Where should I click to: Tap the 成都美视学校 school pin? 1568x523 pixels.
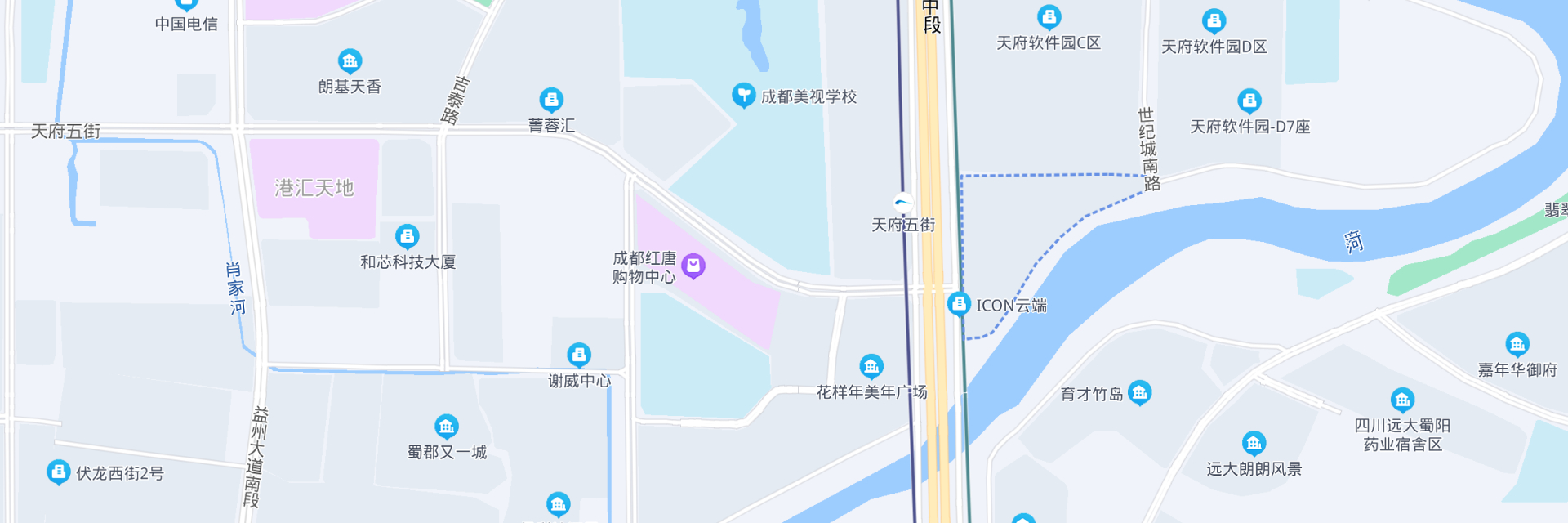pos(743,95)
